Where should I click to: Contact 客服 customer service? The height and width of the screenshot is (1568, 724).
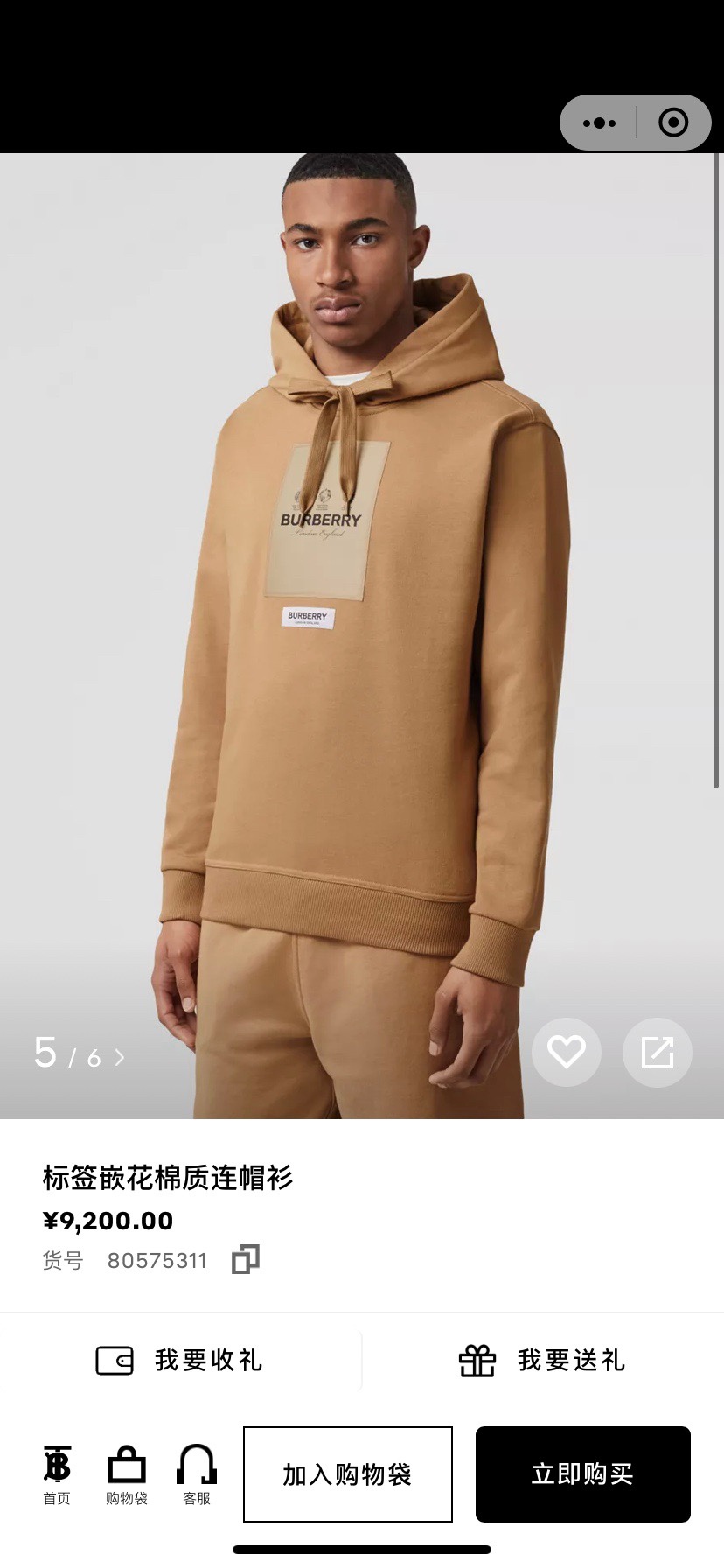coord(197,1474)
